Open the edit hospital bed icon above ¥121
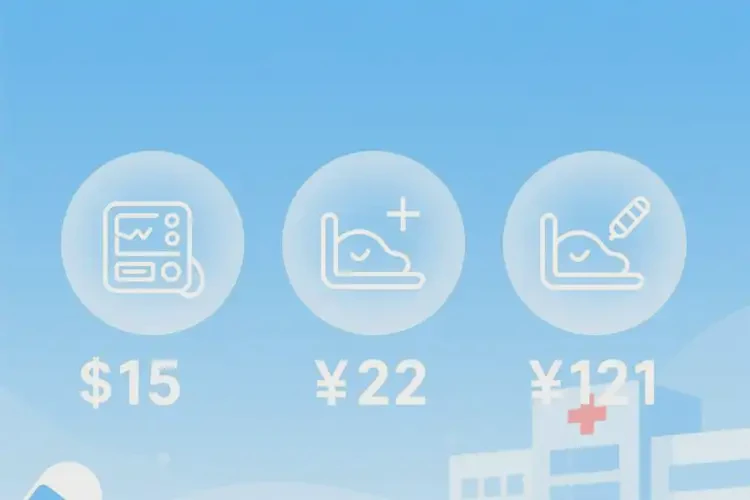The width and height of the screenshot is (750, 500). click(x=594, y=243)
